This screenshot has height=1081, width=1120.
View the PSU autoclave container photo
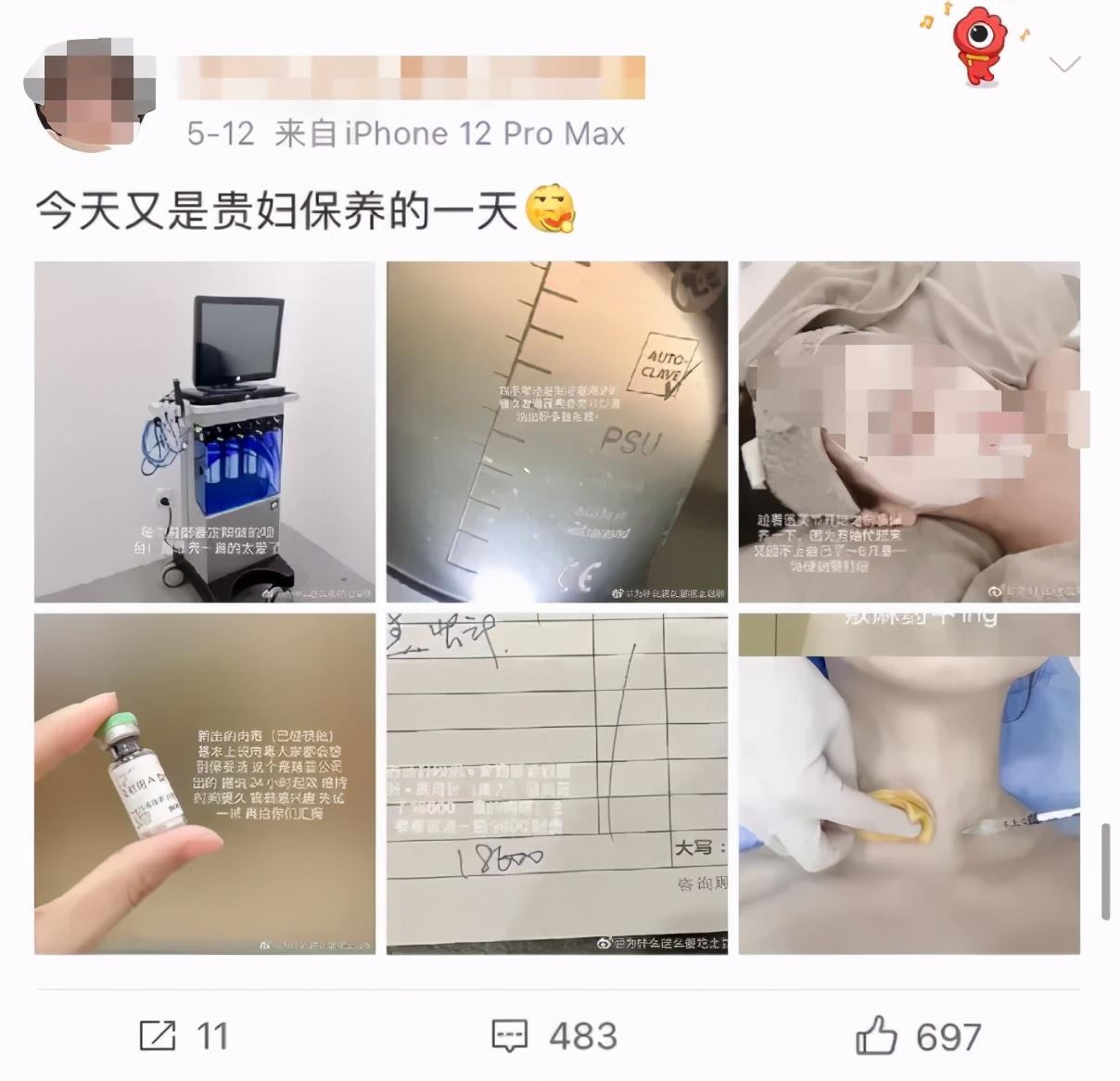click(x=556, y=432)
